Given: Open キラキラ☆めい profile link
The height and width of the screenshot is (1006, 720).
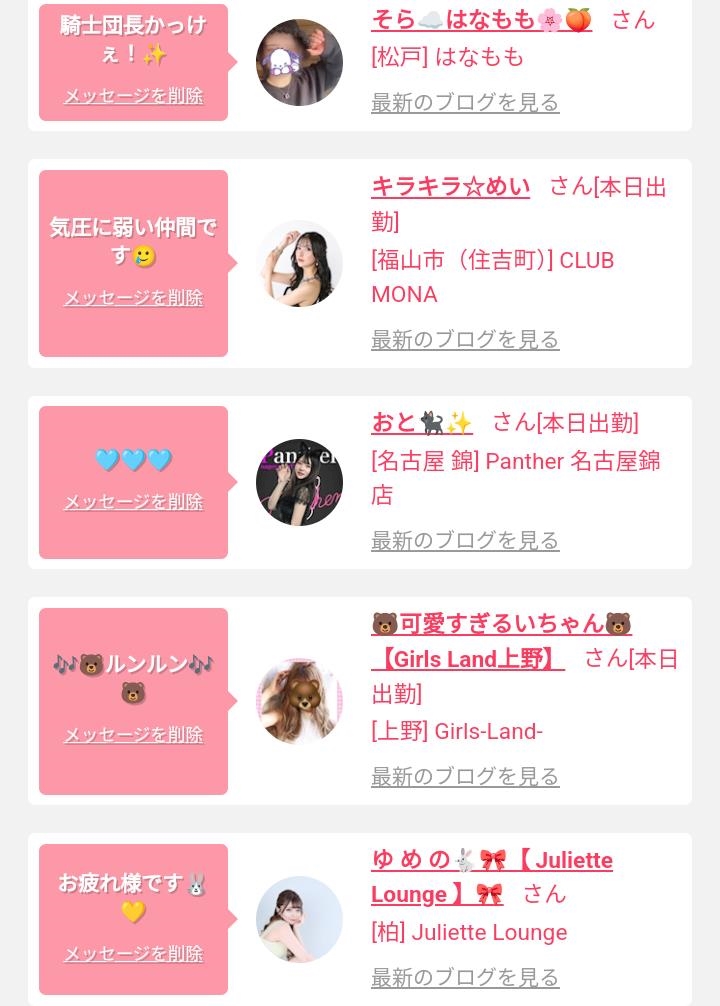Looking at the screenshot, I should pos(450,187).
